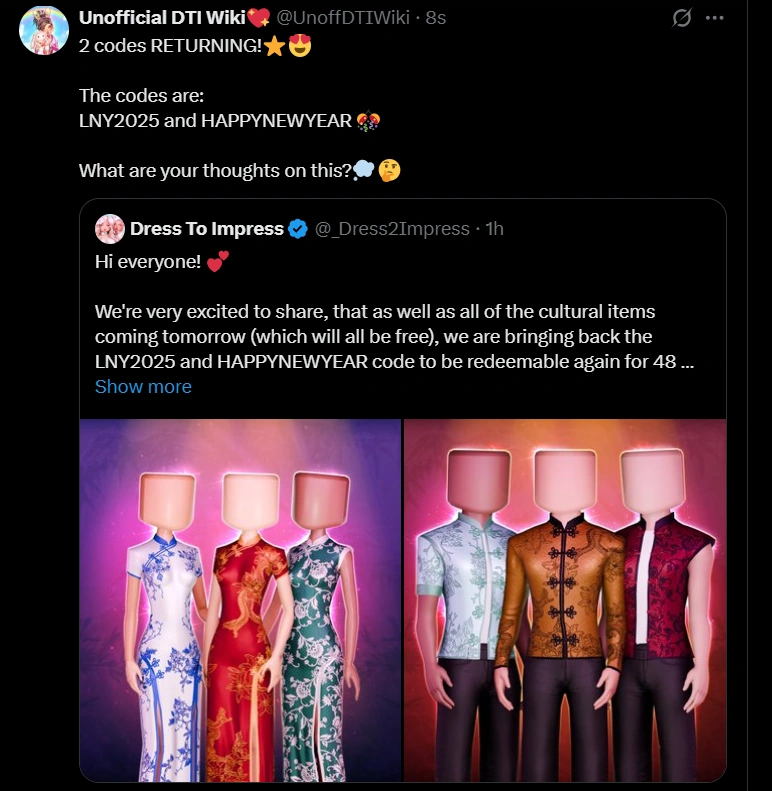Screen dimensions: 772x791
Task: Open the Grok AI icon on the tweet
Action: [680, 17]
